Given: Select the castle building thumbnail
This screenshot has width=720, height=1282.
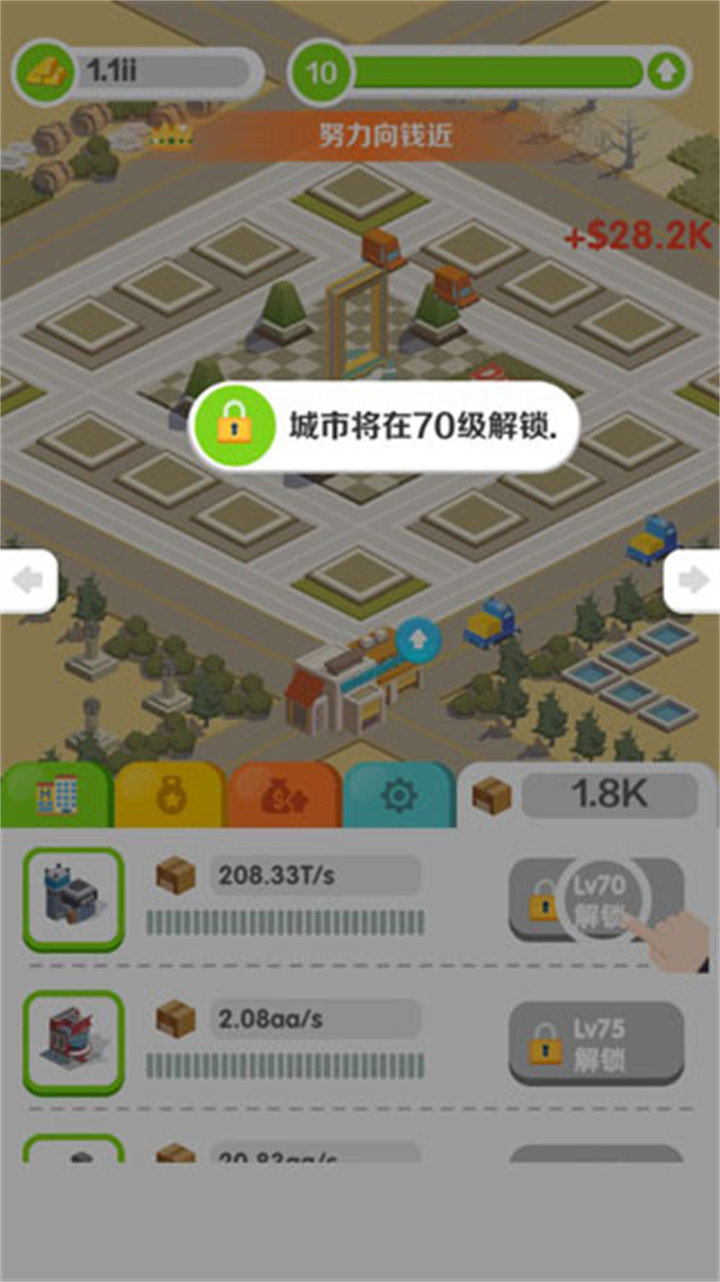Looking at the screenshot, I should 72,897.
